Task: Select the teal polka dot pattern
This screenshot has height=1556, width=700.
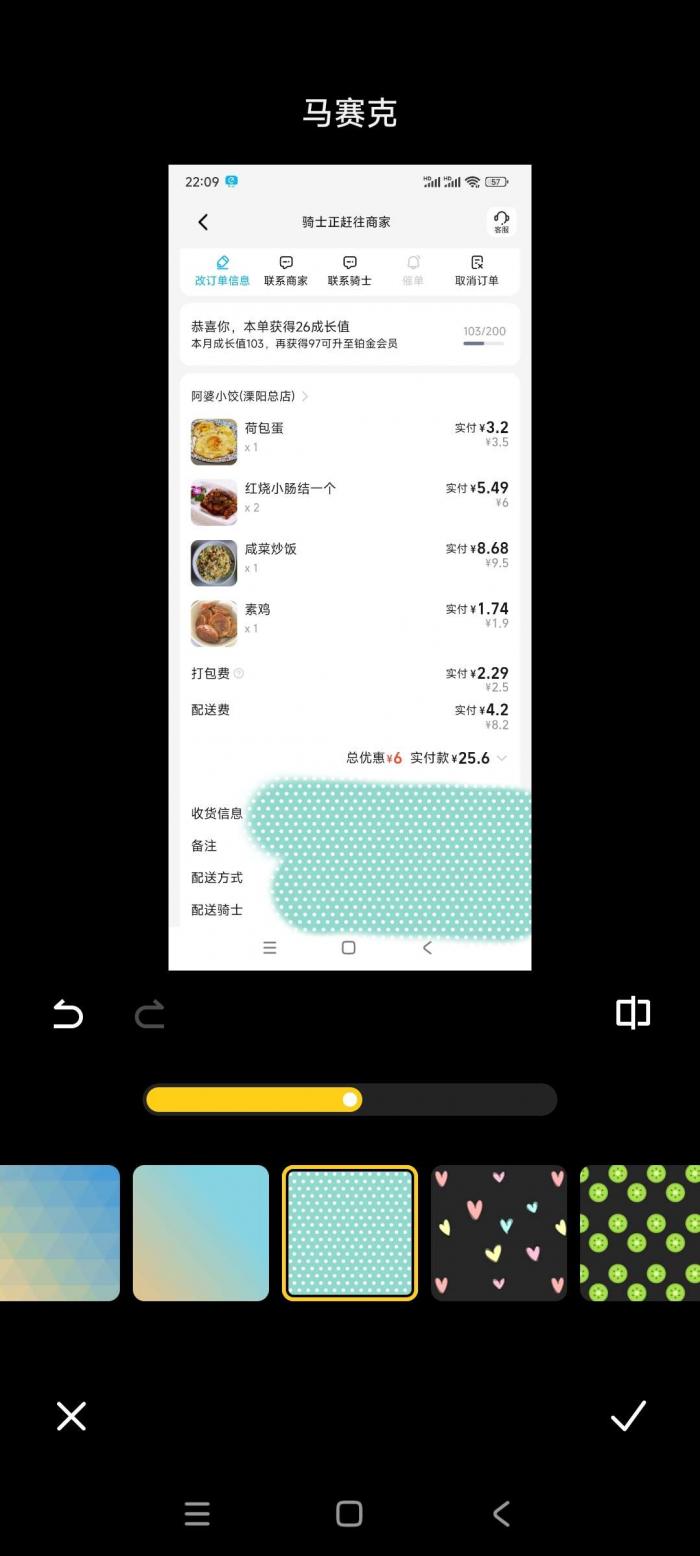Action: (x=350, y=1233)
